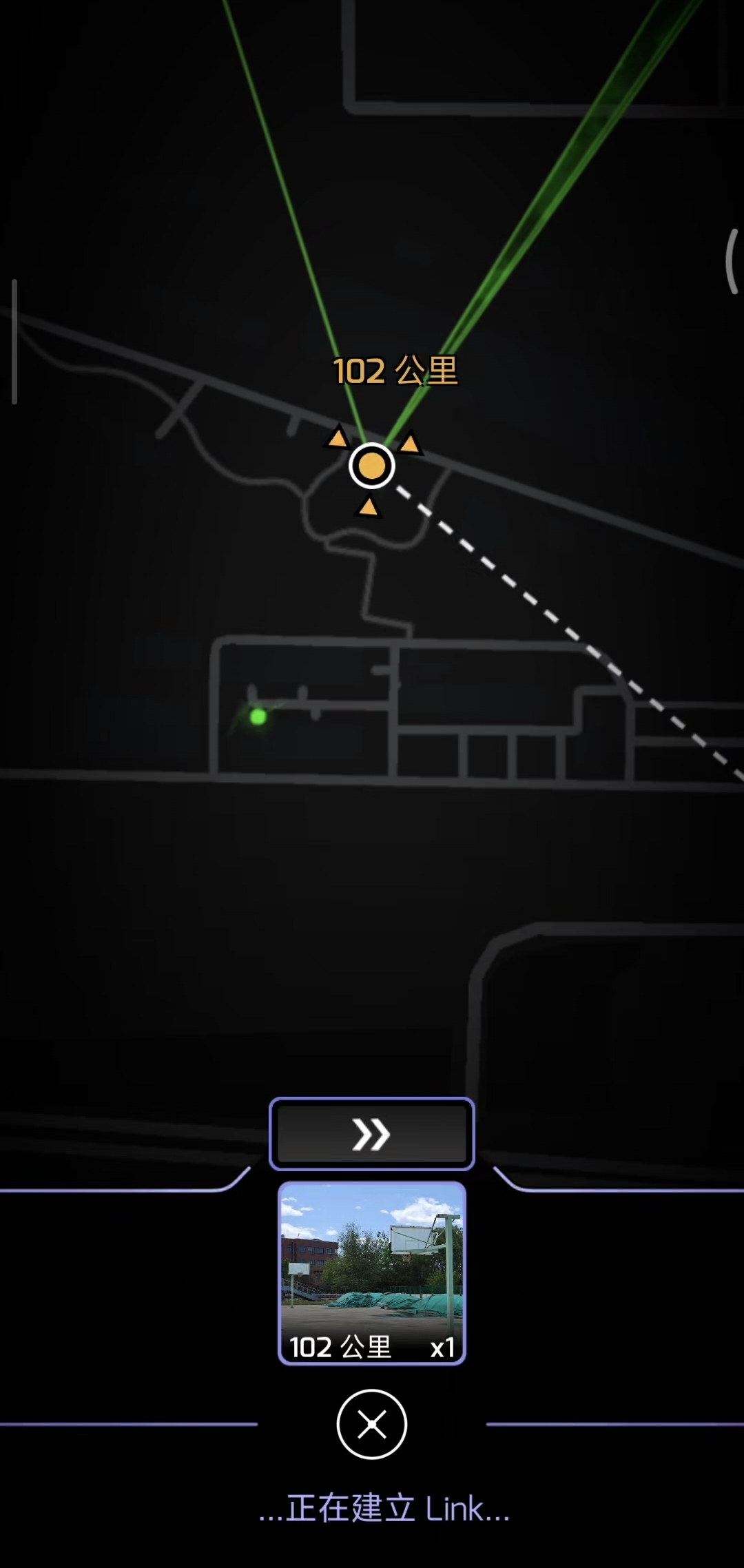Cancel link creation with the X button
The width and height of the screenshot is (744, 1568).
point(371,1423)
